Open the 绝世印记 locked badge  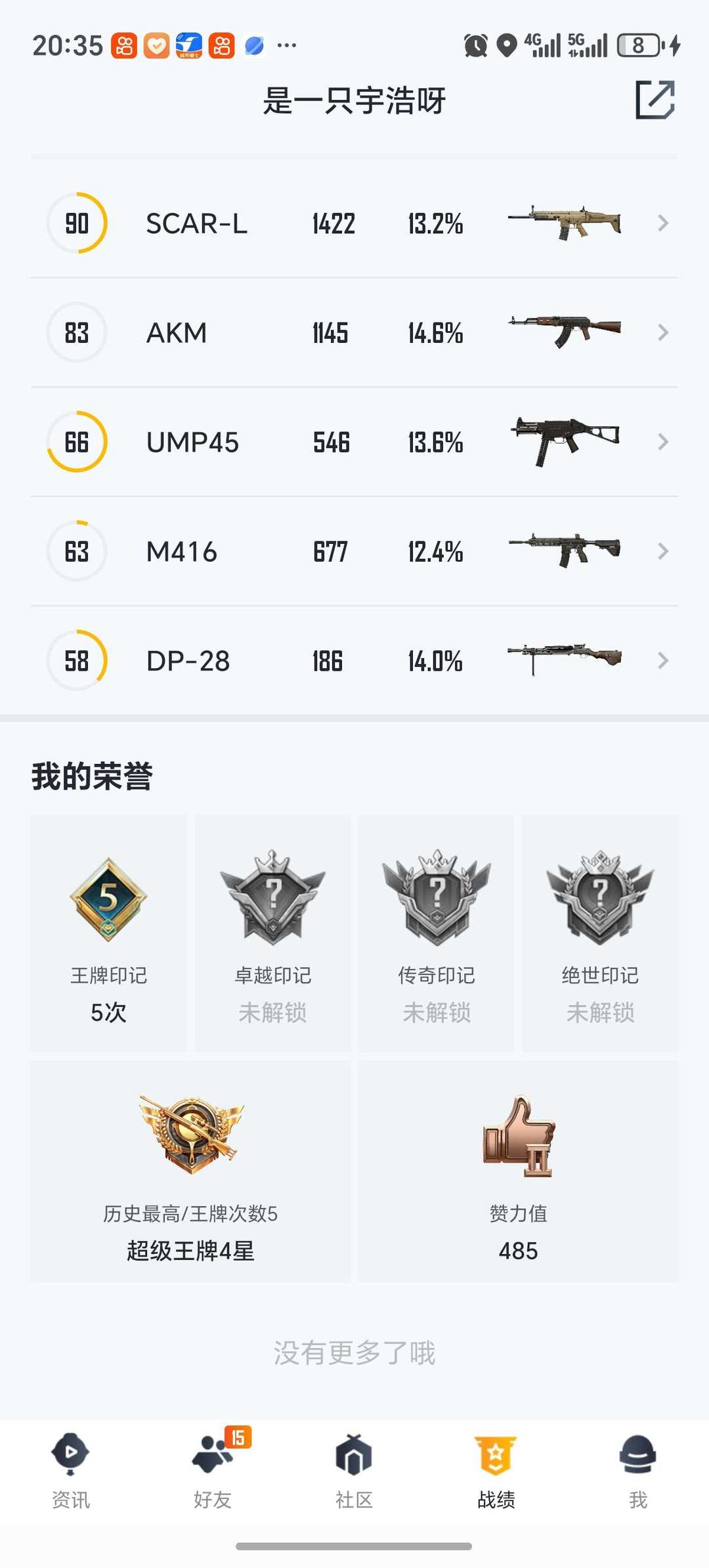click(x=600, y=933)
